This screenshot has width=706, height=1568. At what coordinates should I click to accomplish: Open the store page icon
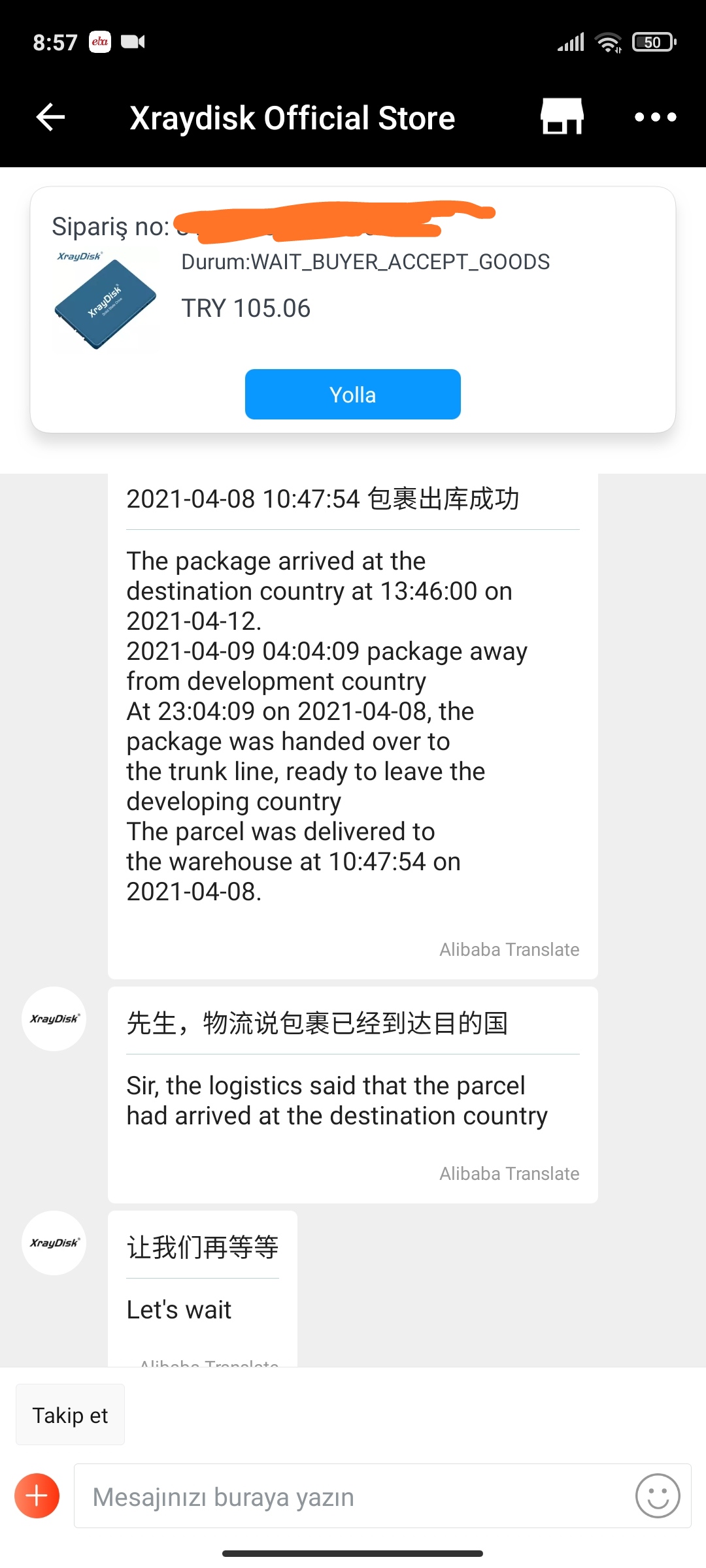tap(562, 117)
